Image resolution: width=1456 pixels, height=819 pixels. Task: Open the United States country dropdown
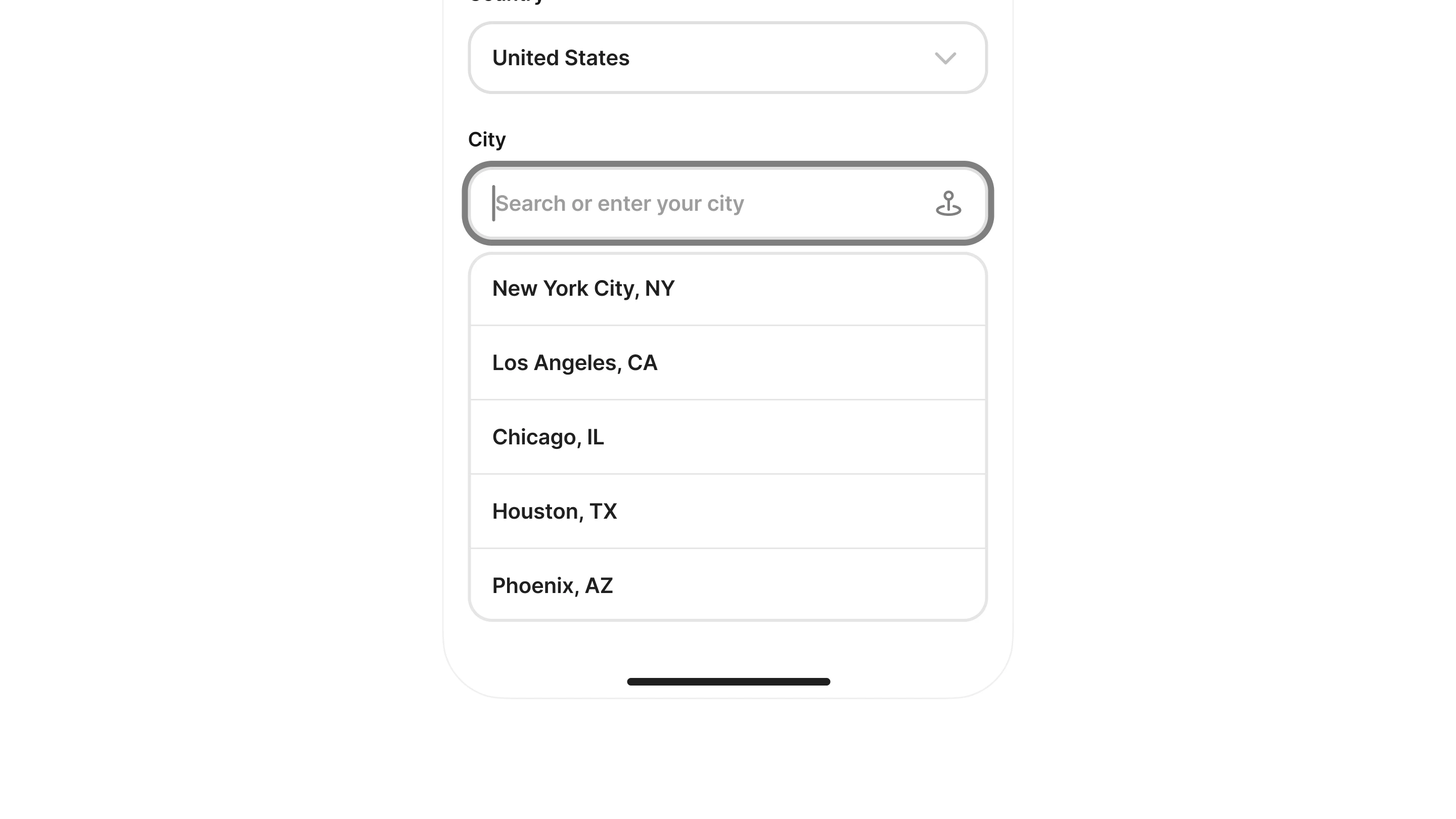pos(727,58)
